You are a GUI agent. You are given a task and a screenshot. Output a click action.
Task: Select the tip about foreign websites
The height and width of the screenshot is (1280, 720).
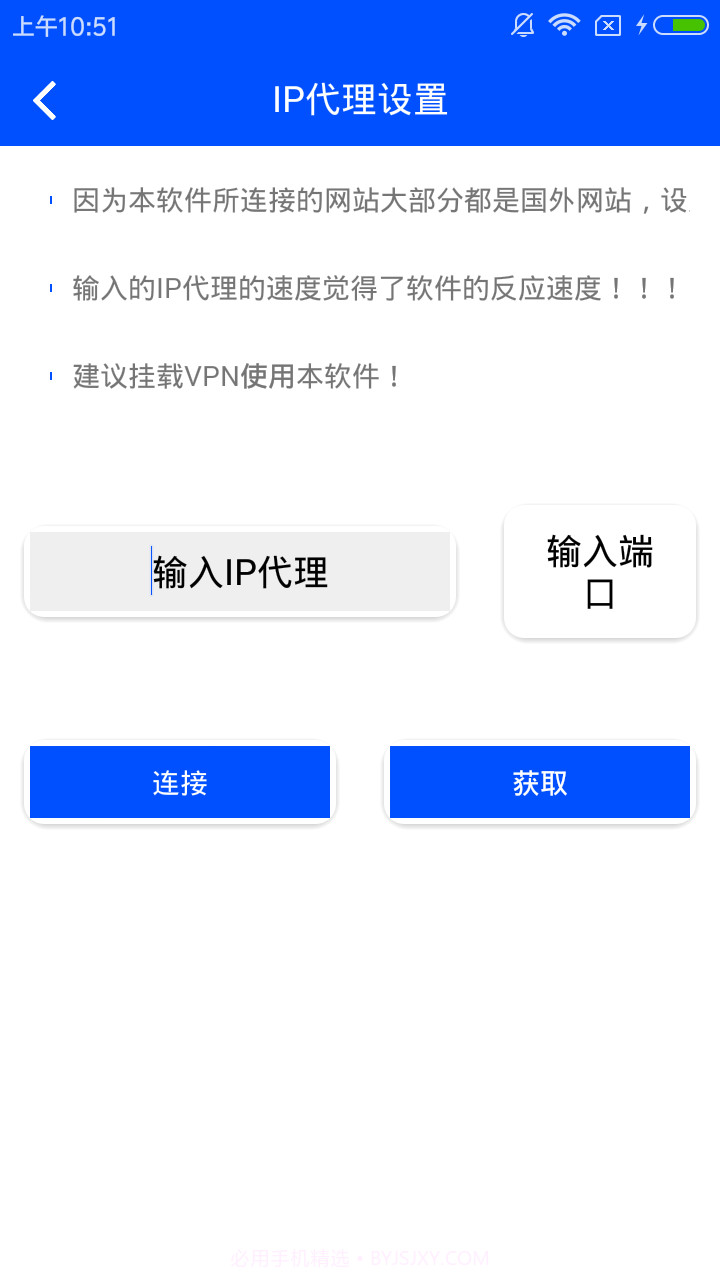pos(380,200)
